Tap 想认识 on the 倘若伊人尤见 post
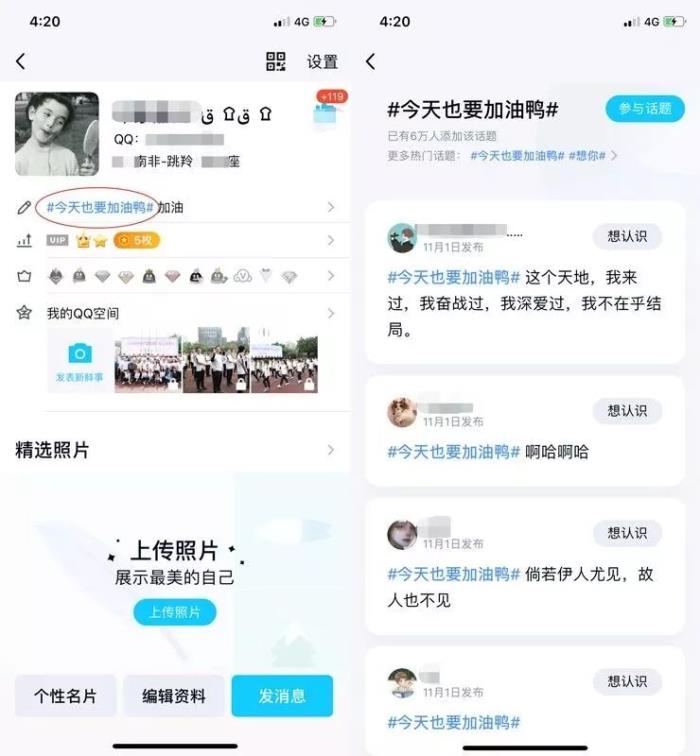Image resolution: width=700 pixels, height=756 pixels. point(627,533)
